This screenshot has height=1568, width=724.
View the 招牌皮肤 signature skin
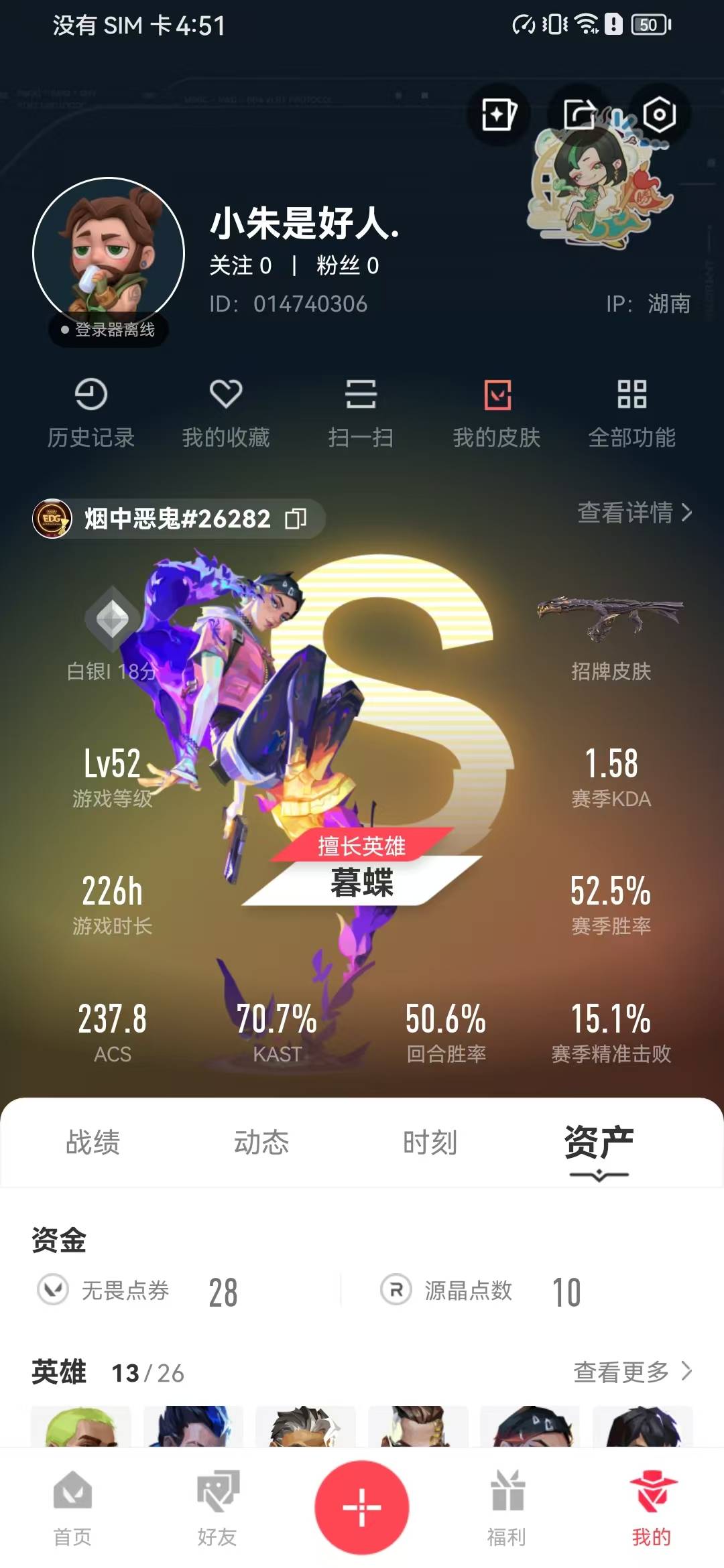pyautogui.click(x=610, y=637)
